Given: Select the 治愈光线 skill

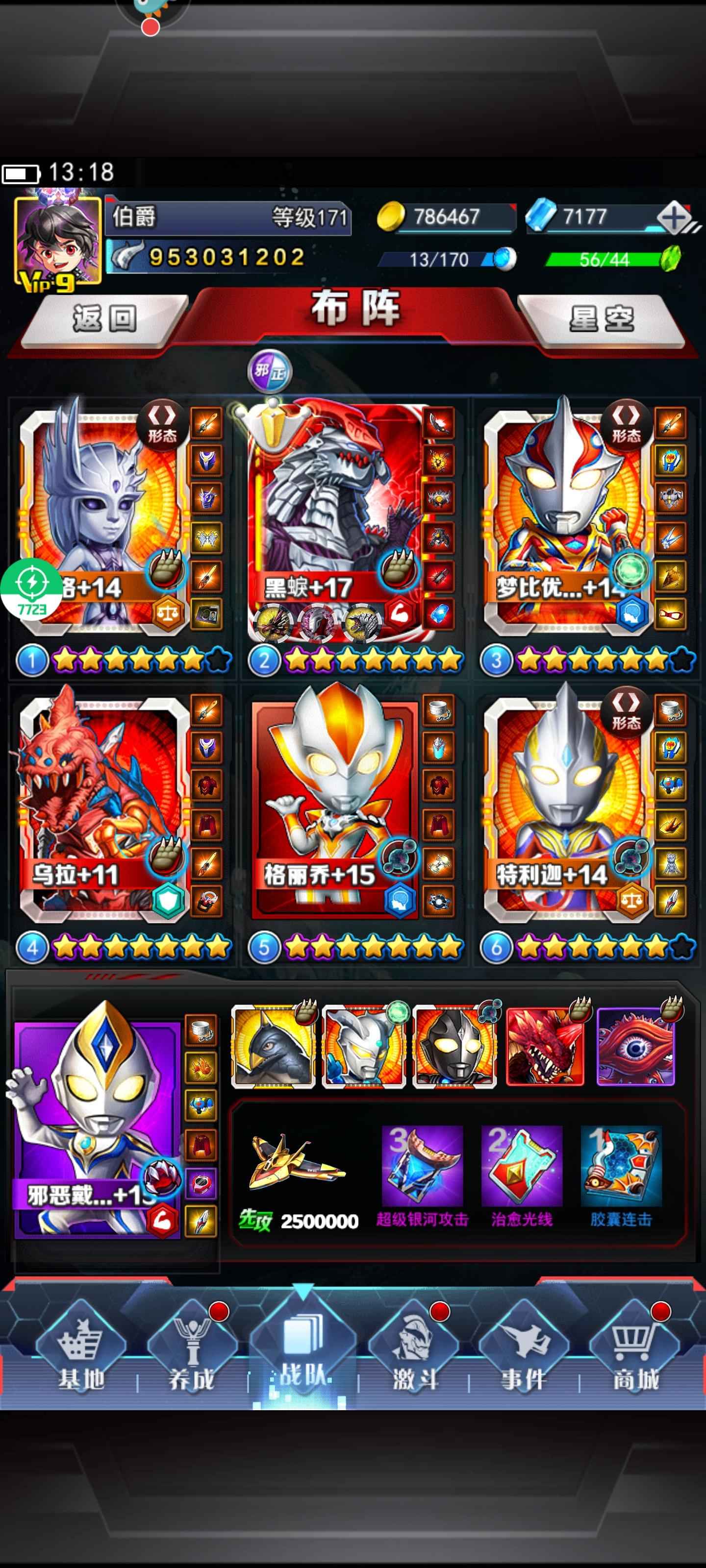Looking at the screenshot, I should (522, 1166).
